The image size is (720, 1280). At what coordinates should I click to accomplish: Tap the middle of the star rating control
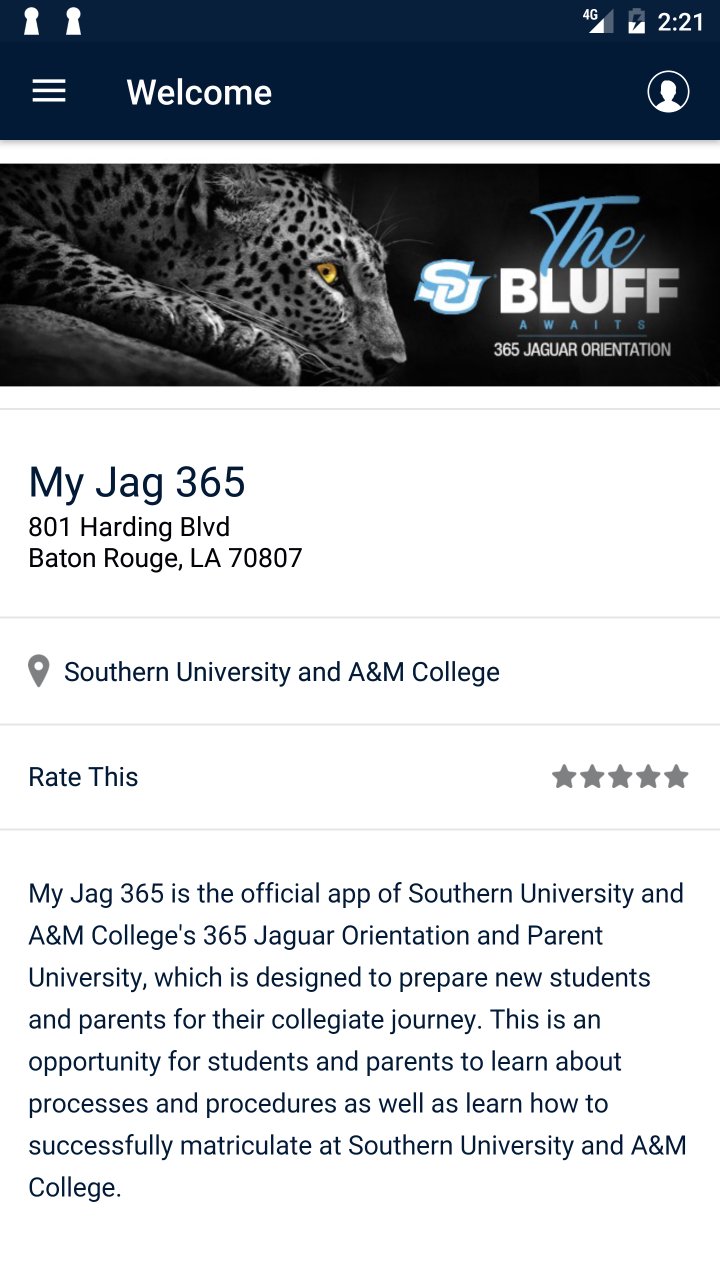click(620, 775)
